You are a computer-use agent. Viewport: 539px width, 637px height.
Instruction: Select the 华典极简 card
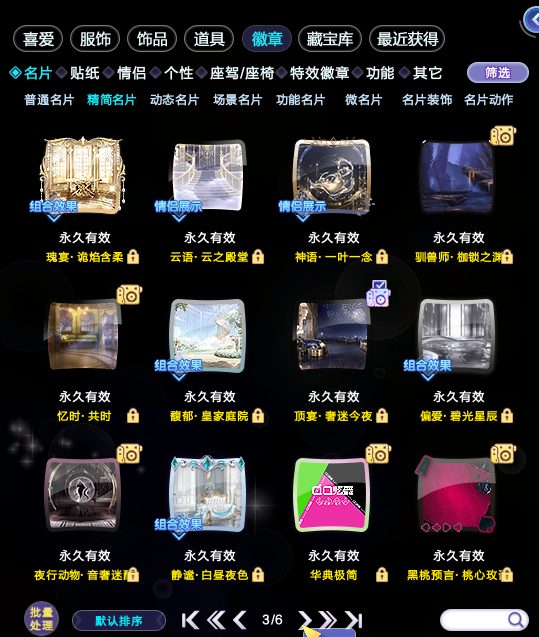tap(332, 494)
